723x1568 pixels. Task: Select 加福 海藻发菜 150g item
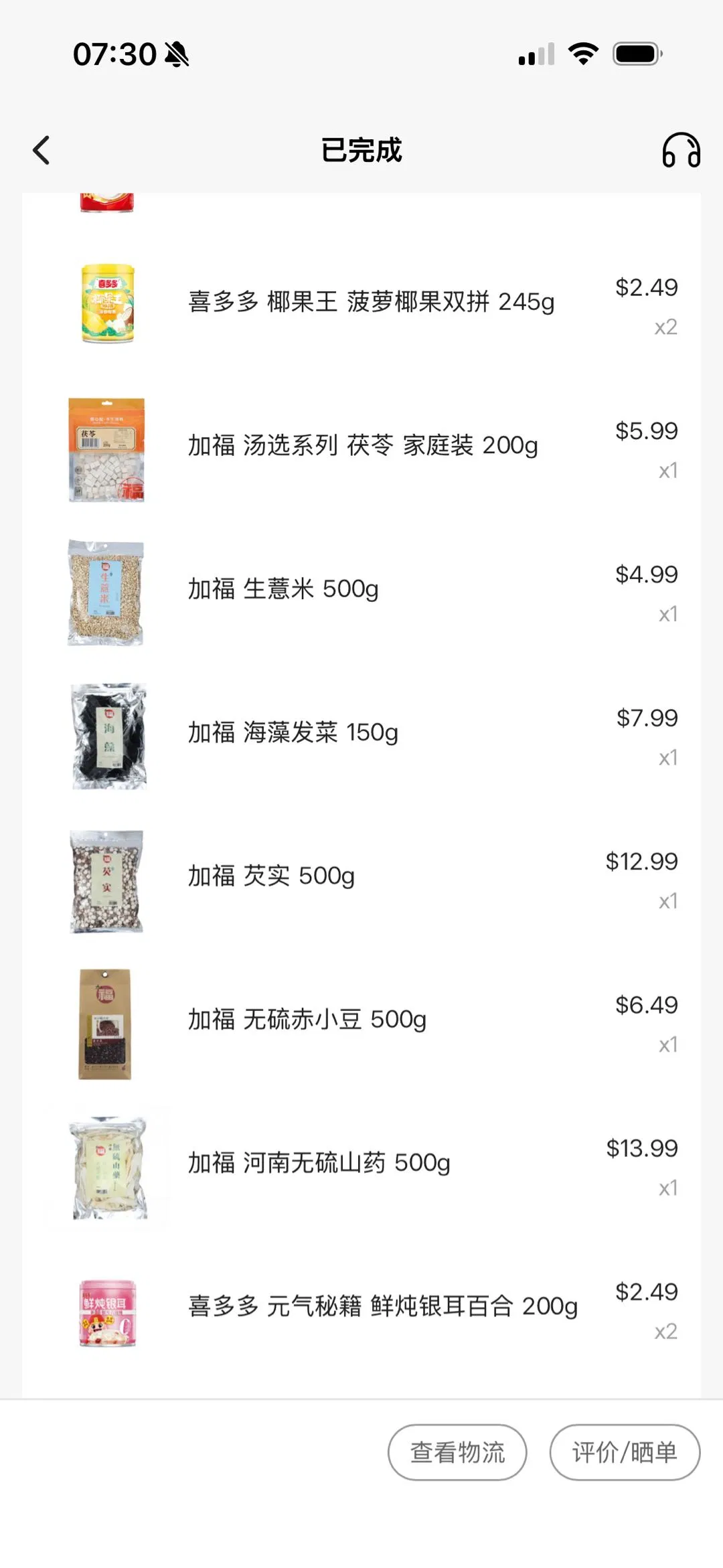(293, 733)
